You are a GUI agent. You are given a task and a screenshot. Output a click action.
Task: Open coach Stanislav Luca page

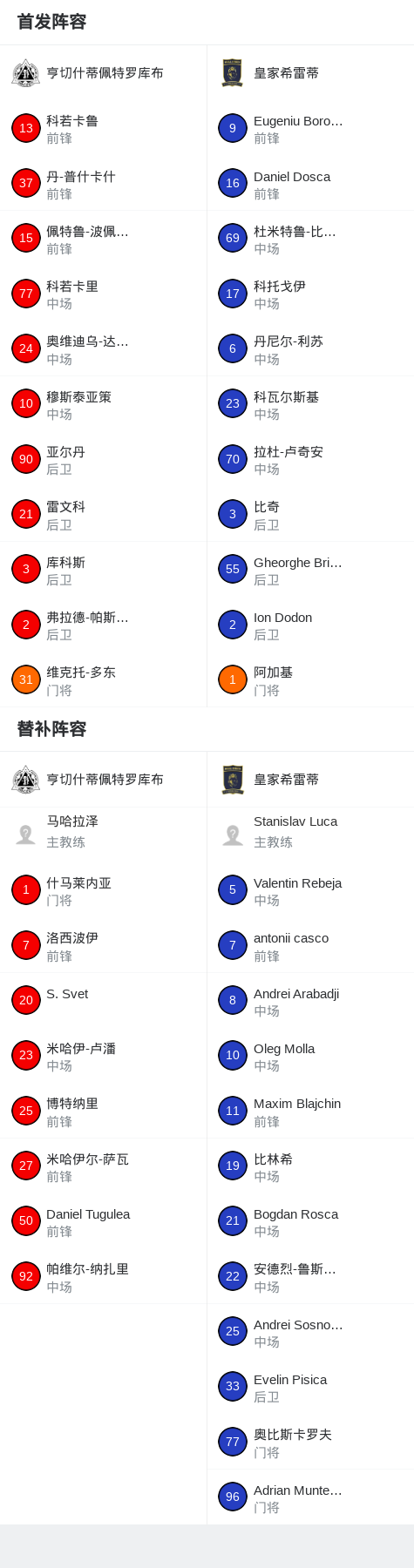tap(310, 834)
